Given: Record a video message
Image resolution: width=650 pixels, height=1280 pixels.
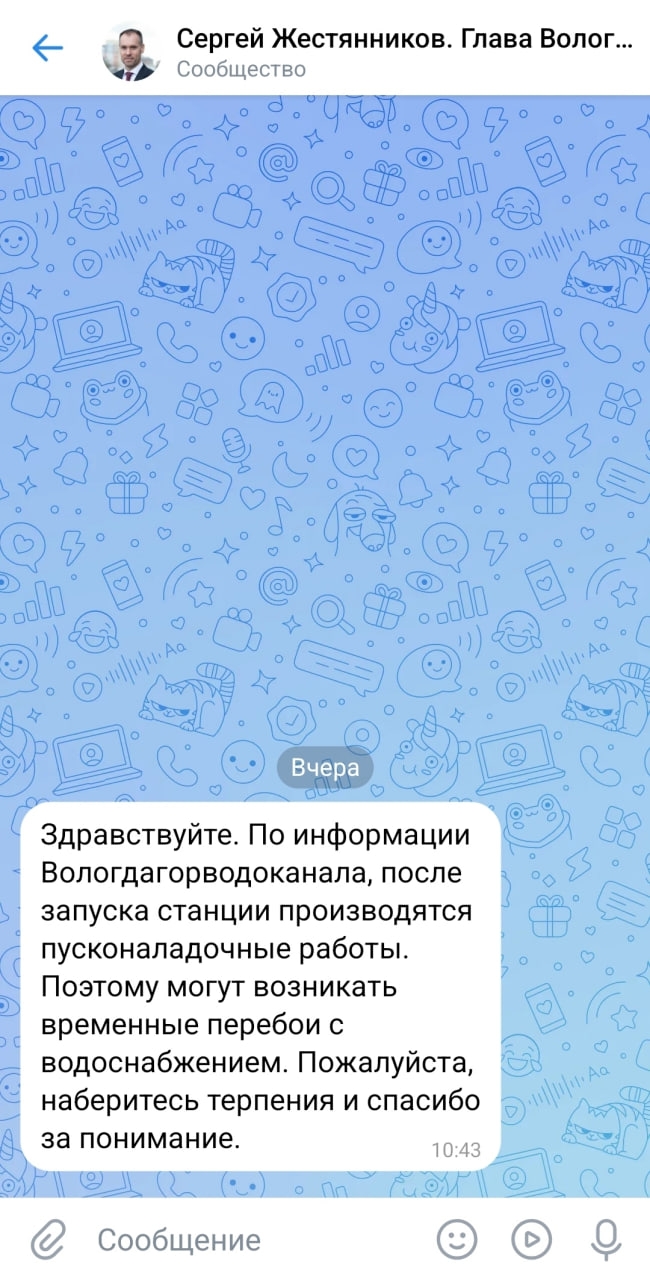Looking at the screenshot, I should tap(531, 1240).
